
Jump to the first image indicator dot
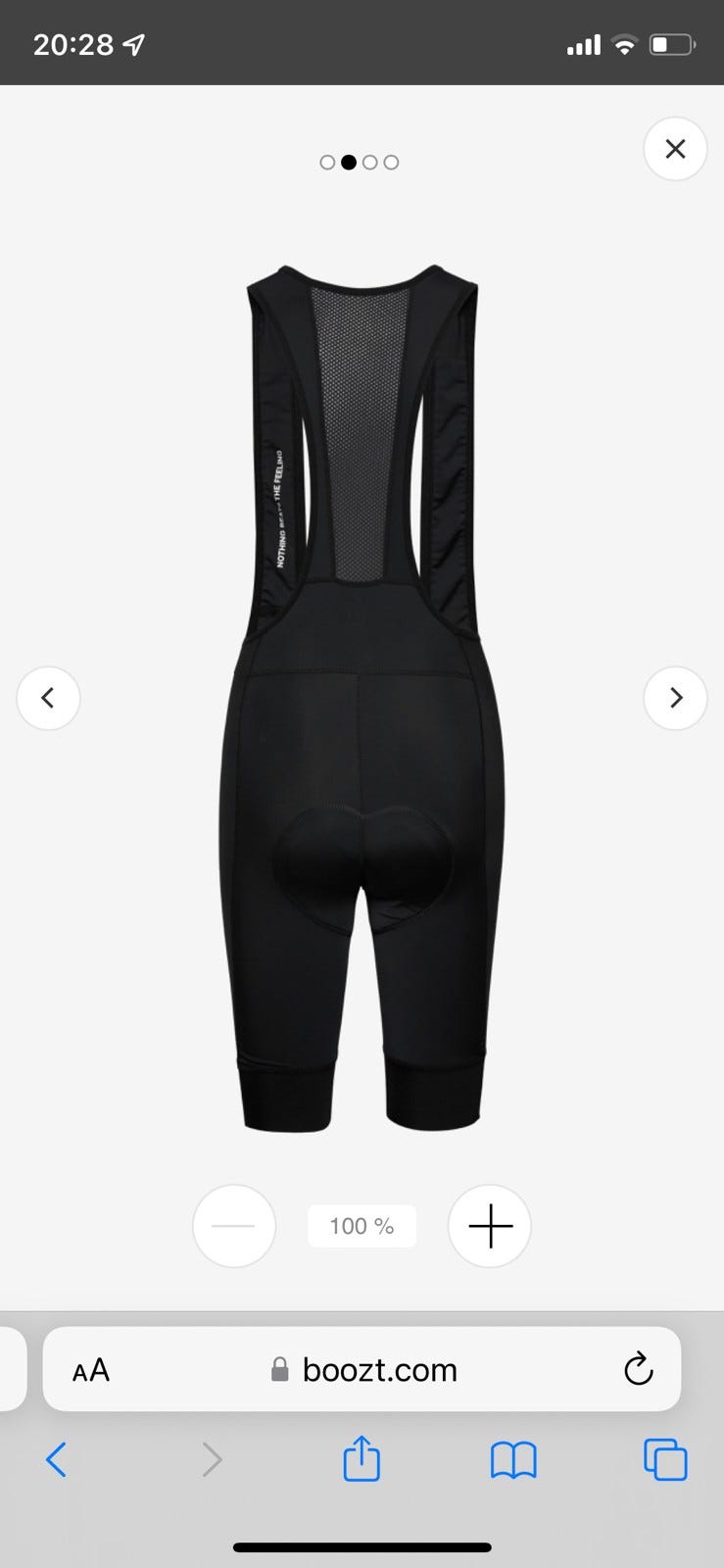click(x=327, y=163)
